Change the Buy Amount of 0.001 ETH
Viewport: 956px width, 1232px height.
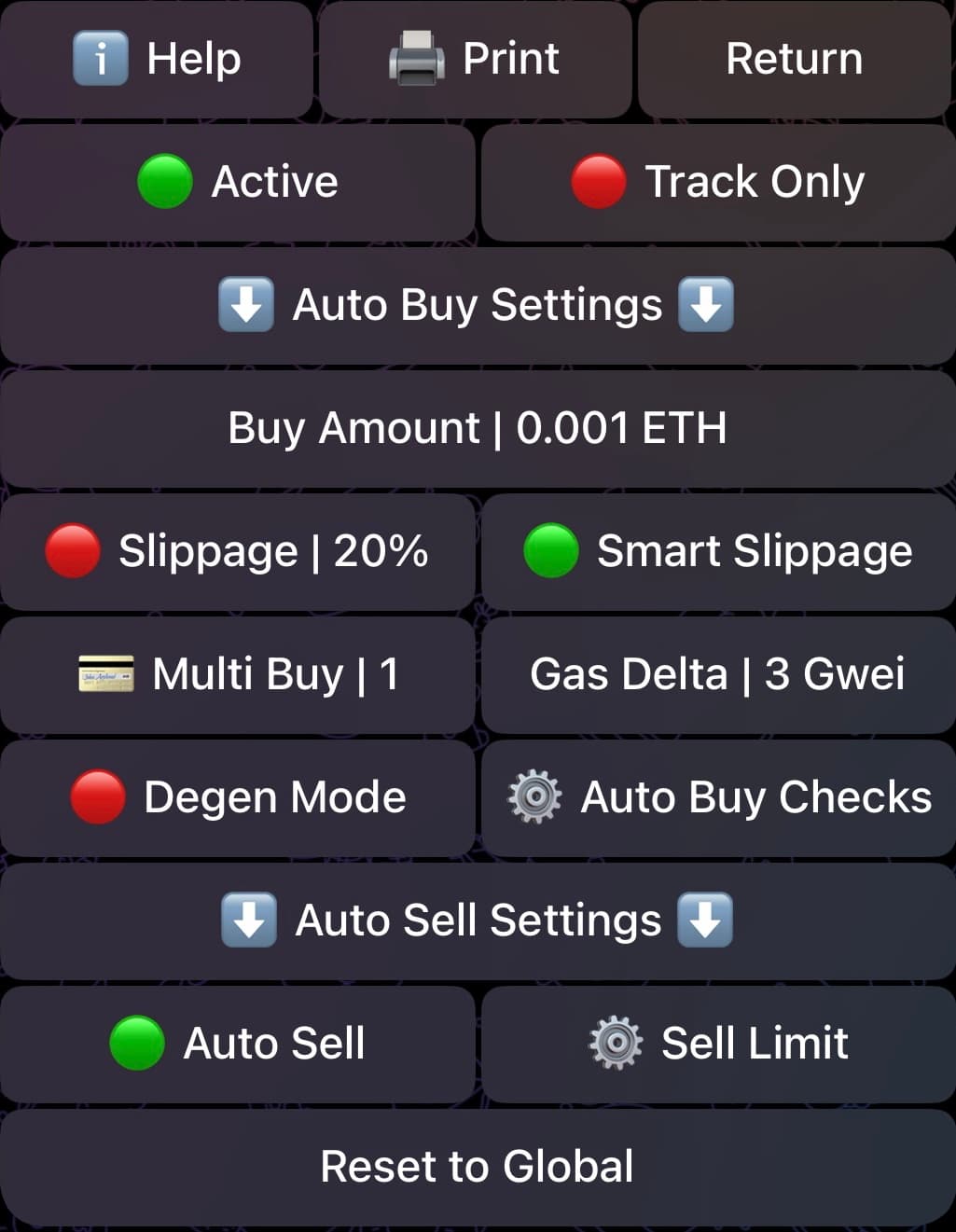[478, 427]
